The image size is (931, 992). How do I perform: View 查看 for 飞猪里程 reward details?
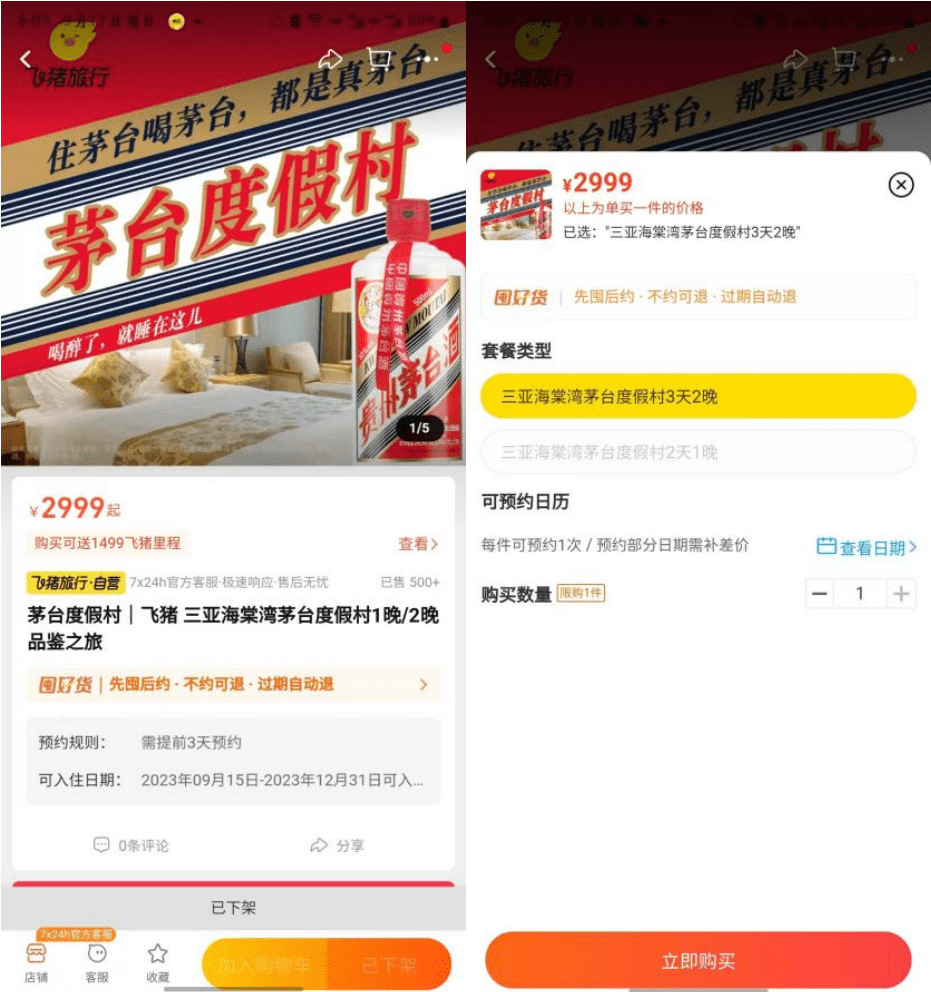[x=418, y=544]
